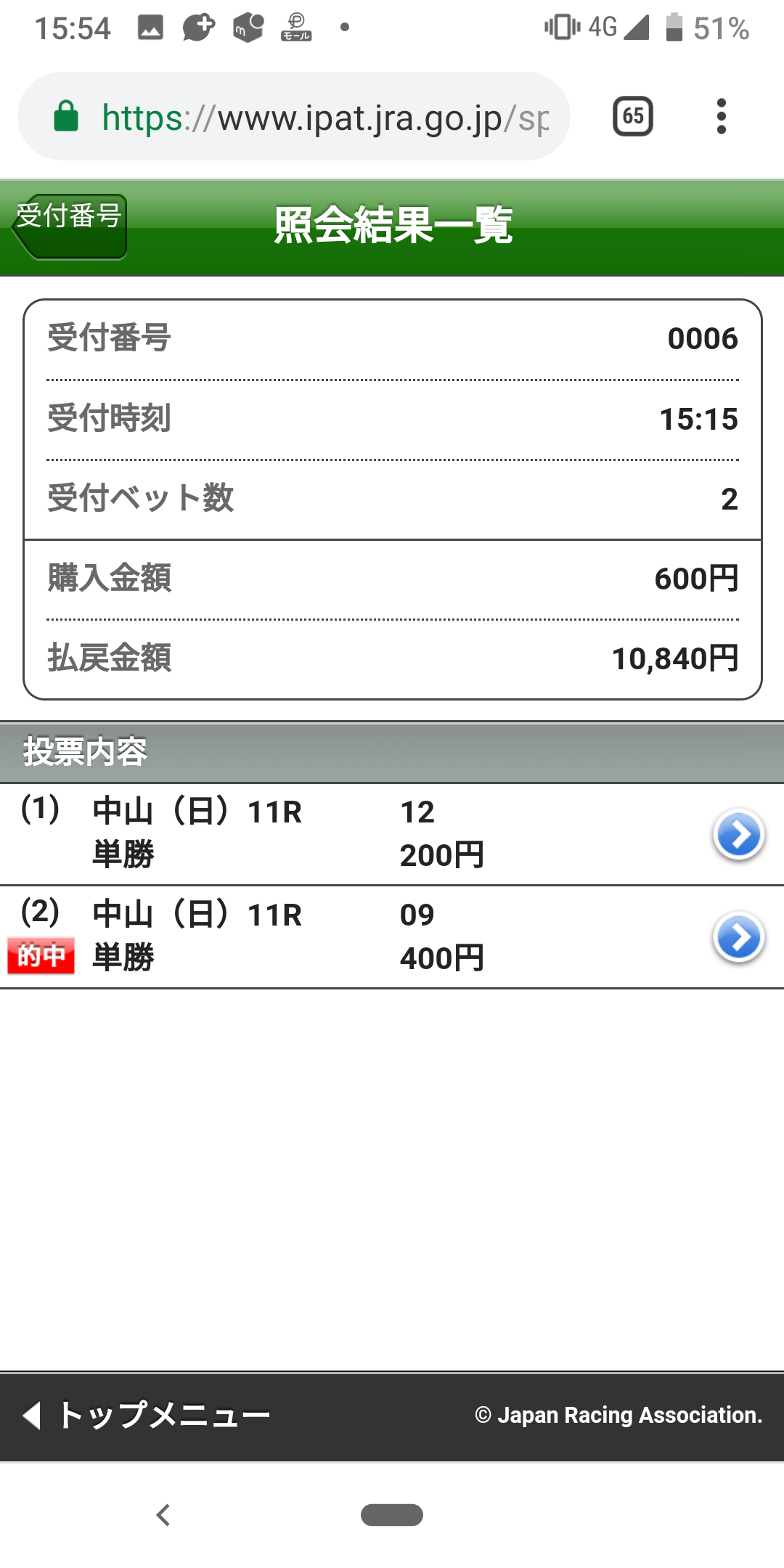This screenshot has height=1568, width=784.
Task: Open the Chrome overflow menu
Action: (721, 116)
